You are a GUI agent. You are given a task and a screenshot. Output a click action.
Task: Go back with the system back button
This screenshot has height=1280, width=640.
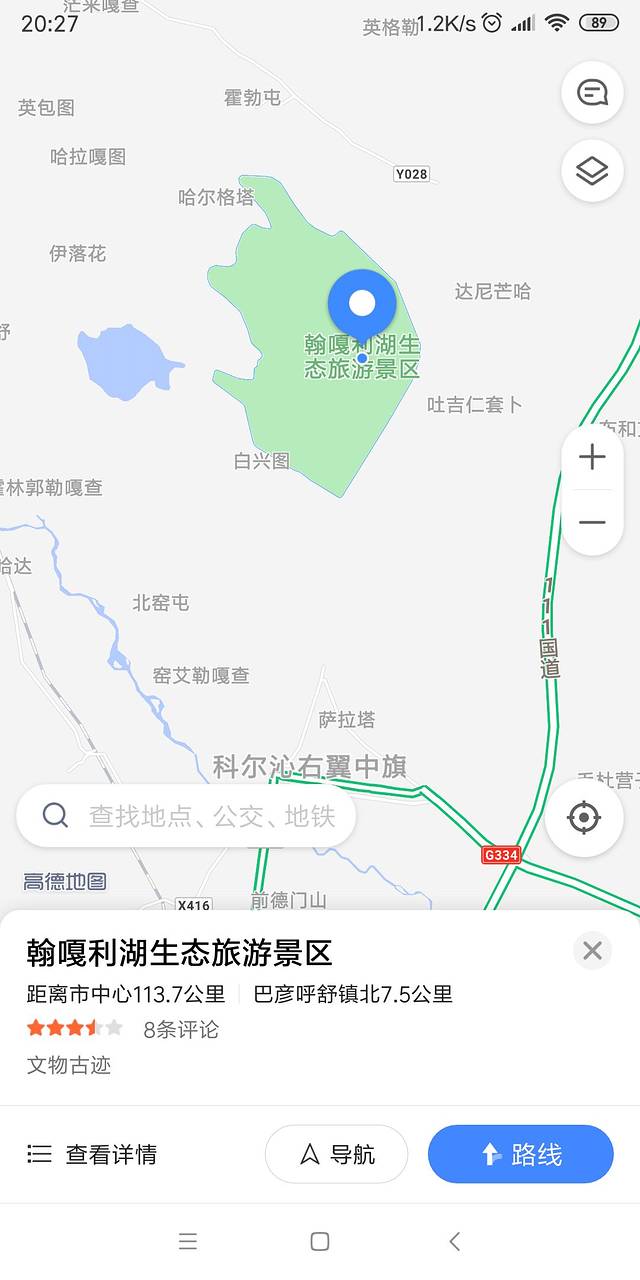[x=455, y=1241]
